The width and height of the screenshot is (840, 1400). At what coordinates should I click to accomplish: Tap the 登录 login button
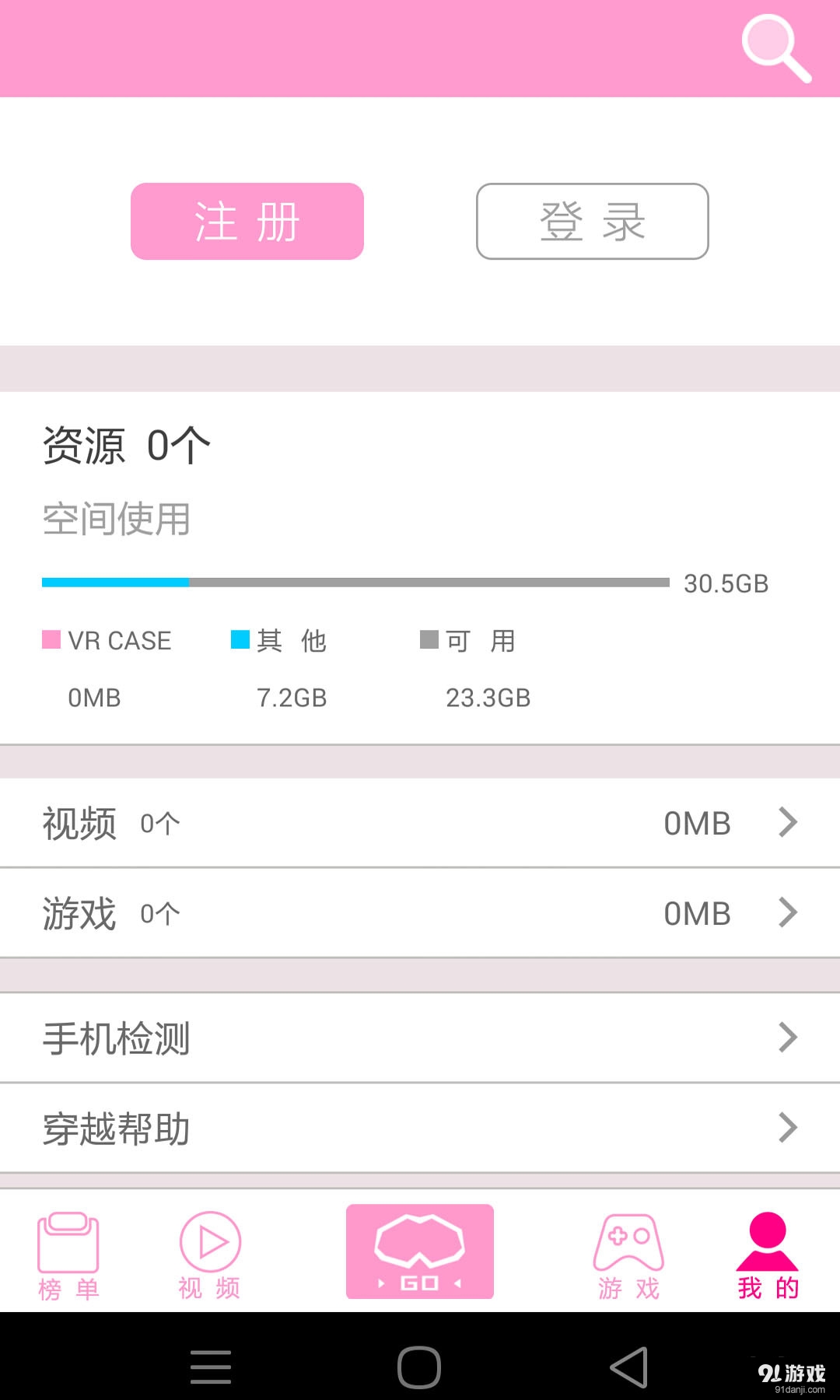tap(592, 221)
